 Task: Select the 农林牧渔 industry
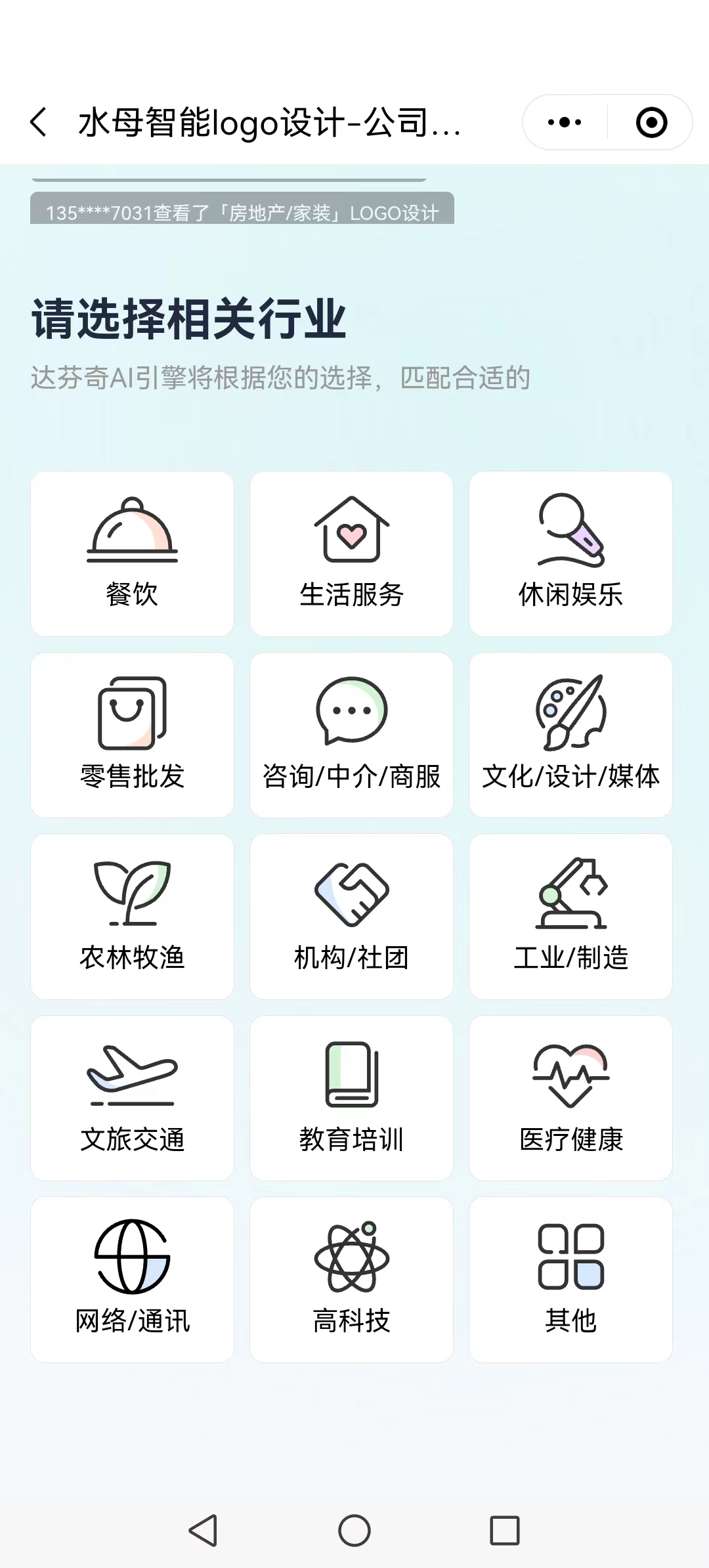[x=132, y=916]
